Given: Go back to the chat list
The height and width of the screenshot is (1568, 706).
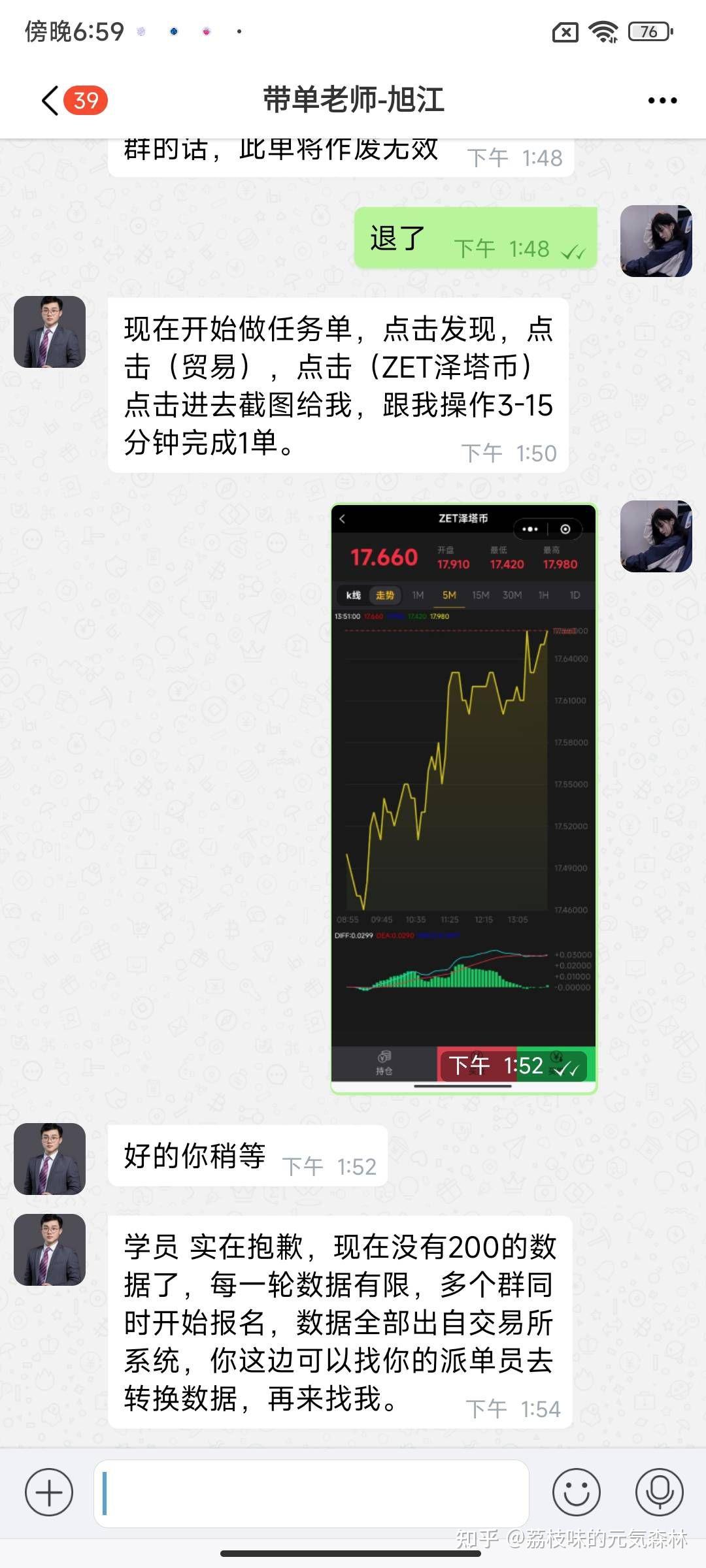Looking at the screenshot, I should (51, 101).
